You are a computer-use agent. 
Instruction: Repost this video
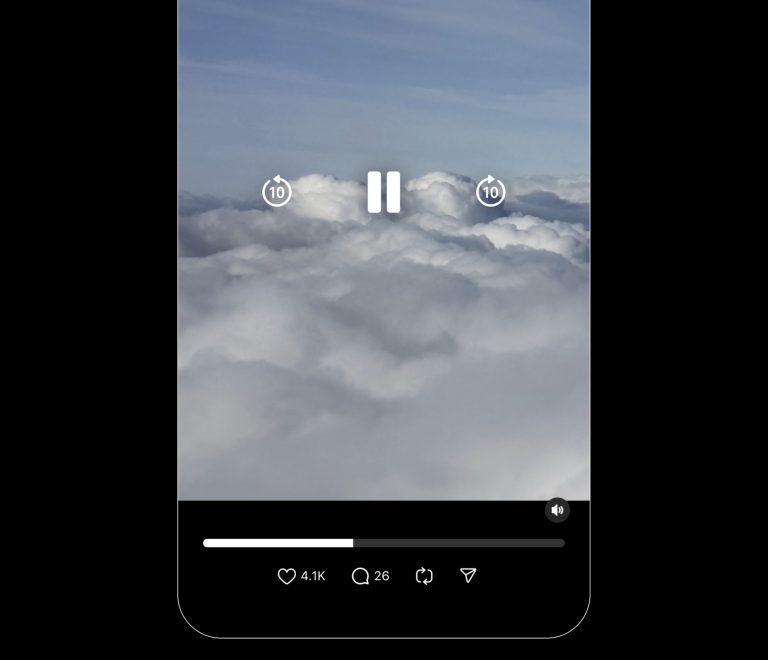[424, 576]
